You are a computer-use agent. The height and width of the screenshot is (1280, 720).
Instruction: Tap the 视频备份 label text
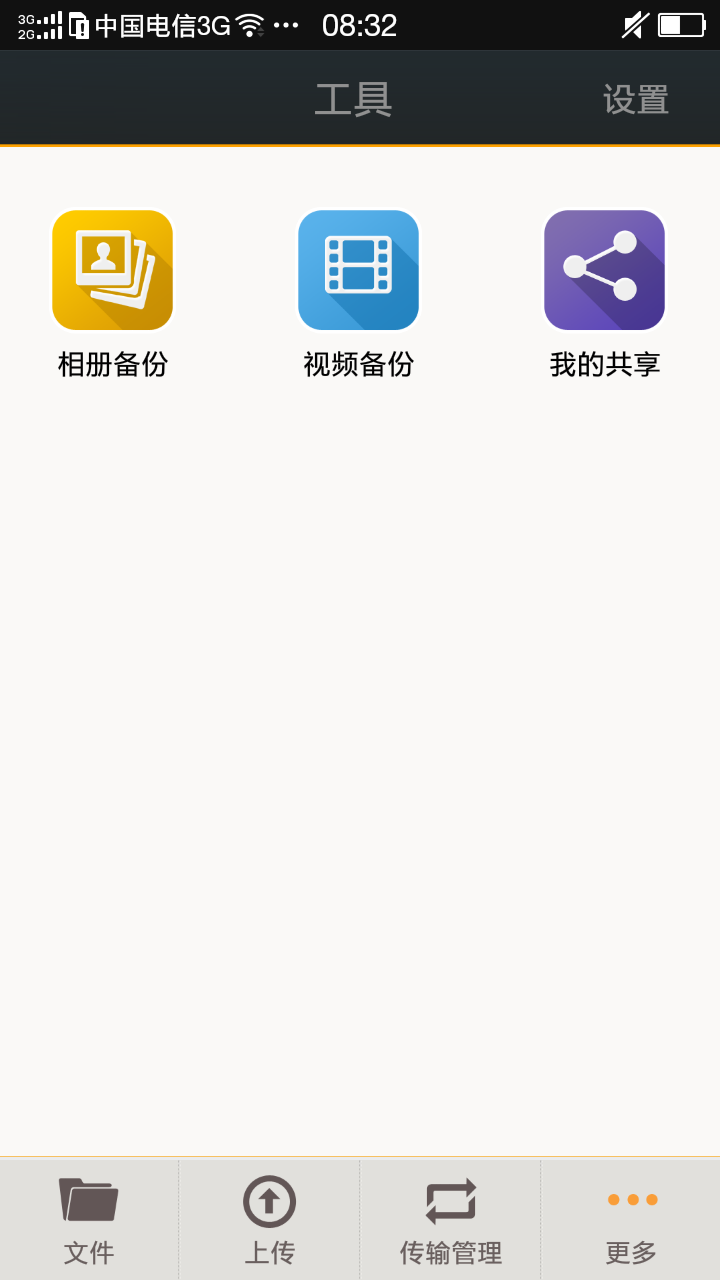358,365
